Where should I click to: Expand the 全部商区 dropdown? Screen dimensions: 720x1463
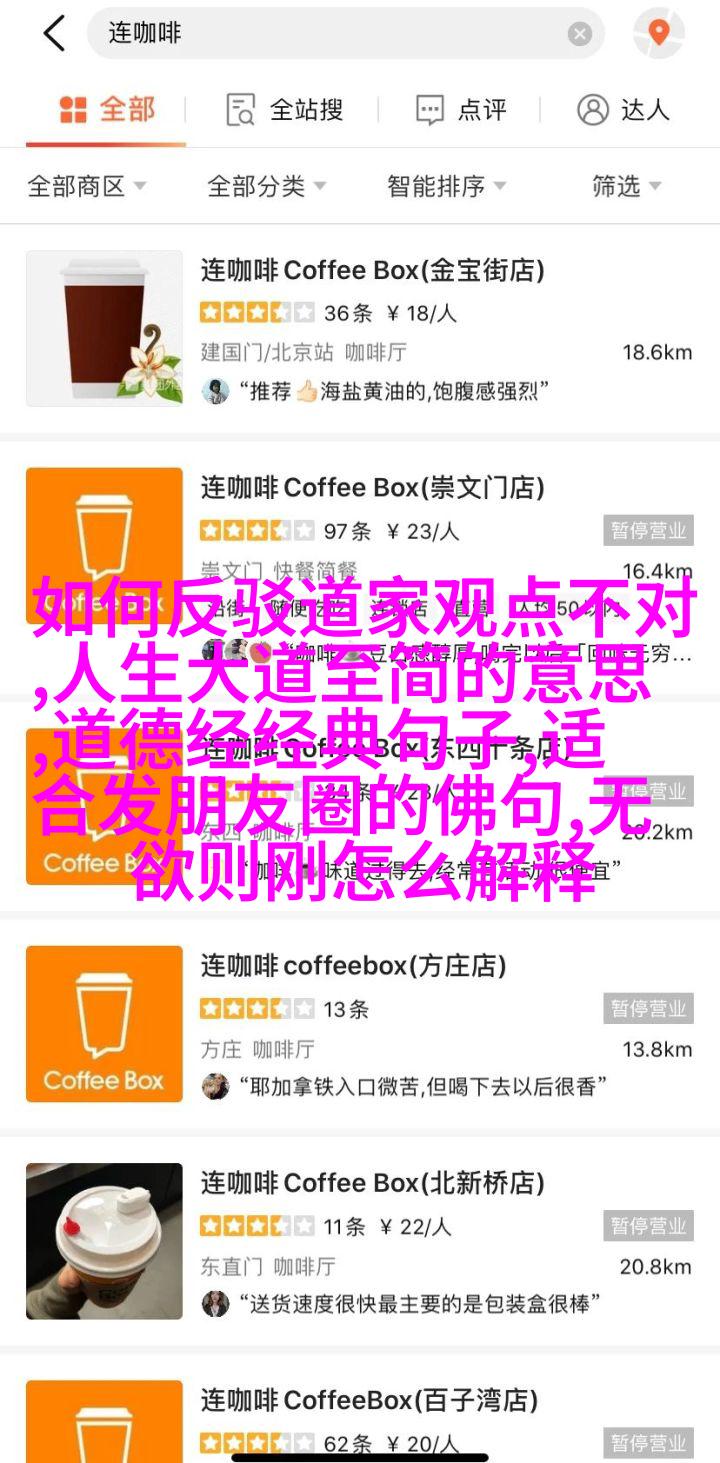point(87,186)
